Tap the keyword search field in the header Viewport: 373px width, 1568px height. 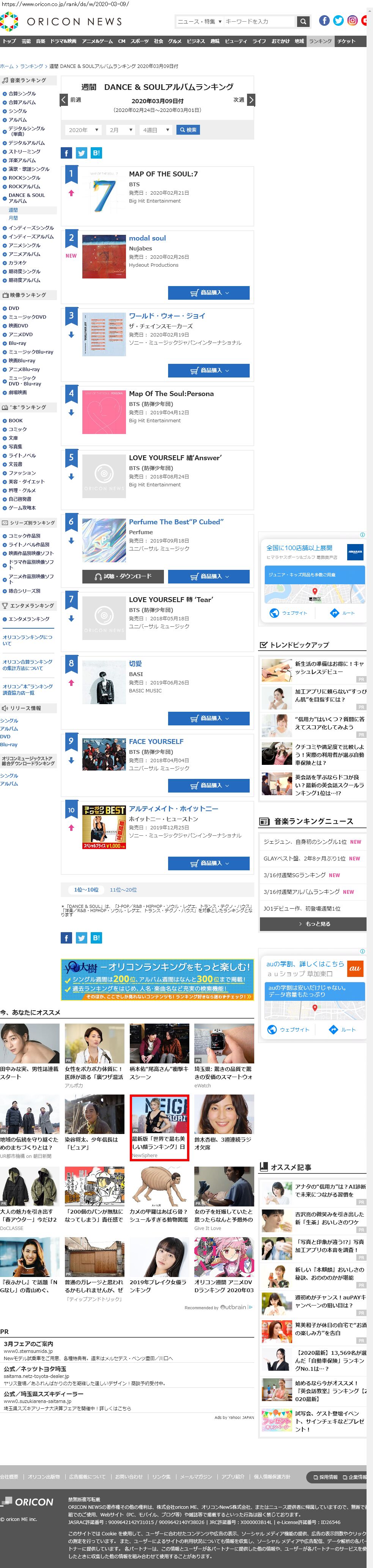(258, 21)
